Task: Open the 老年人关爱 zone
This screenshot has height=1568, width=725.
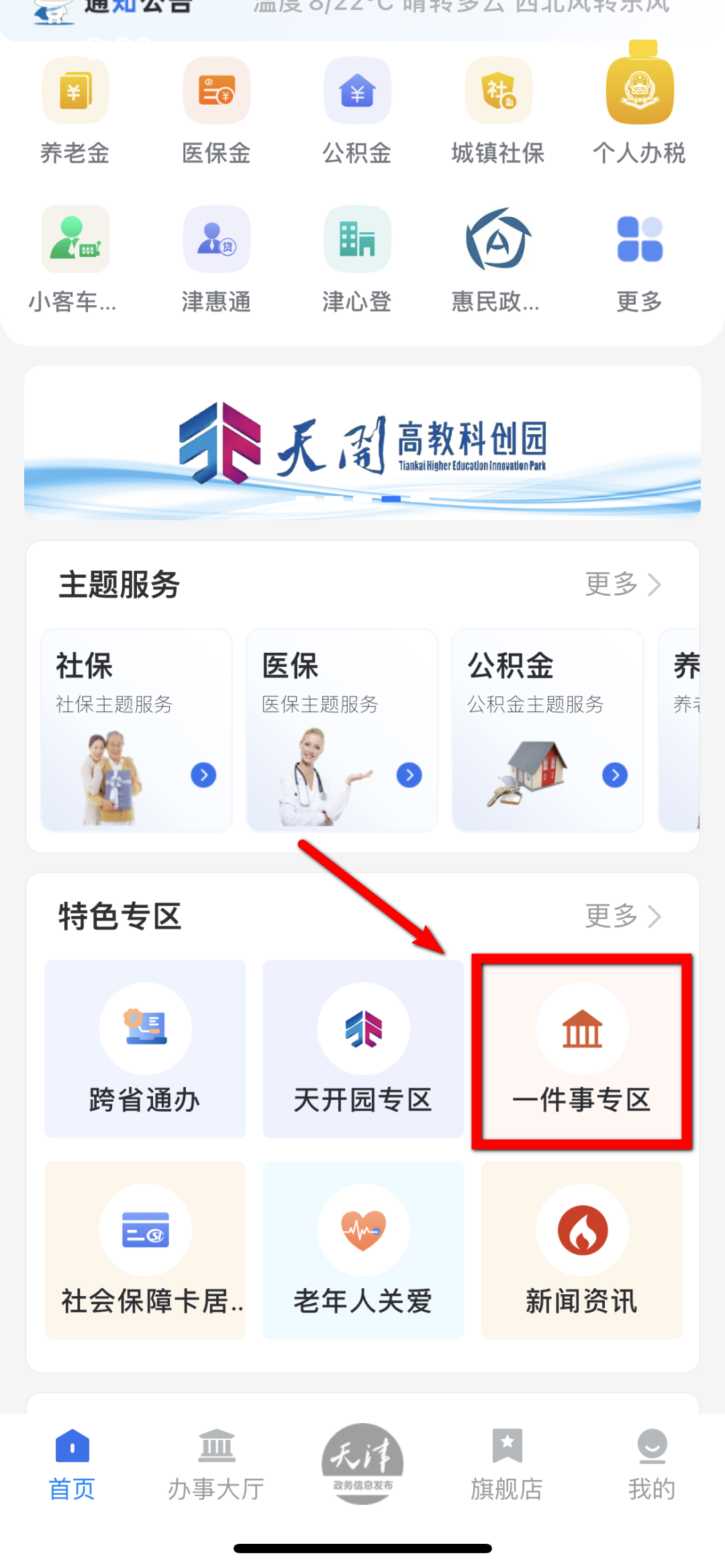Action: tap(363, 1250)
